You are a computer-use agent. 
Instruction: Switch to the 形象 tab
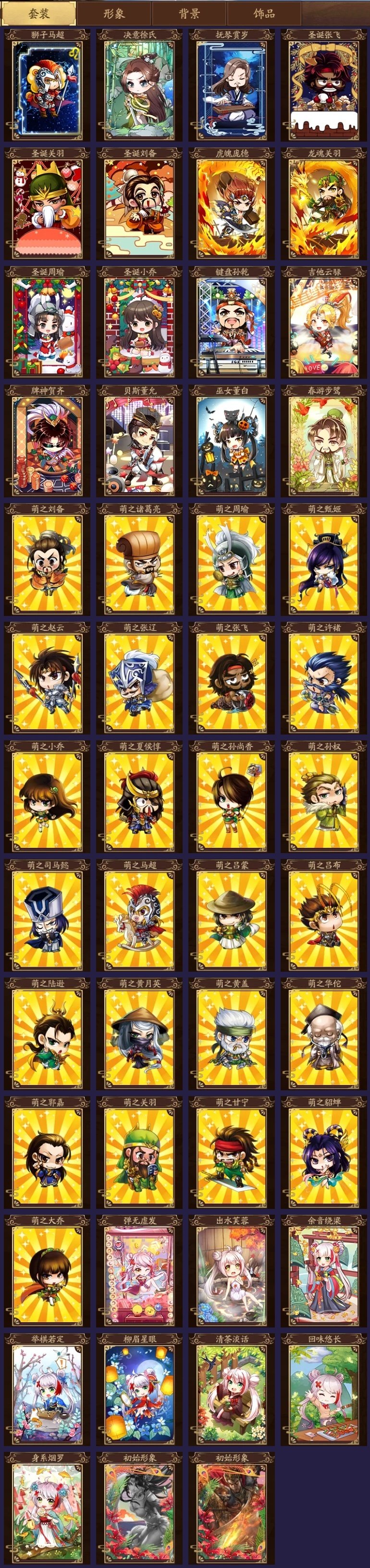(x=114, y=13)
